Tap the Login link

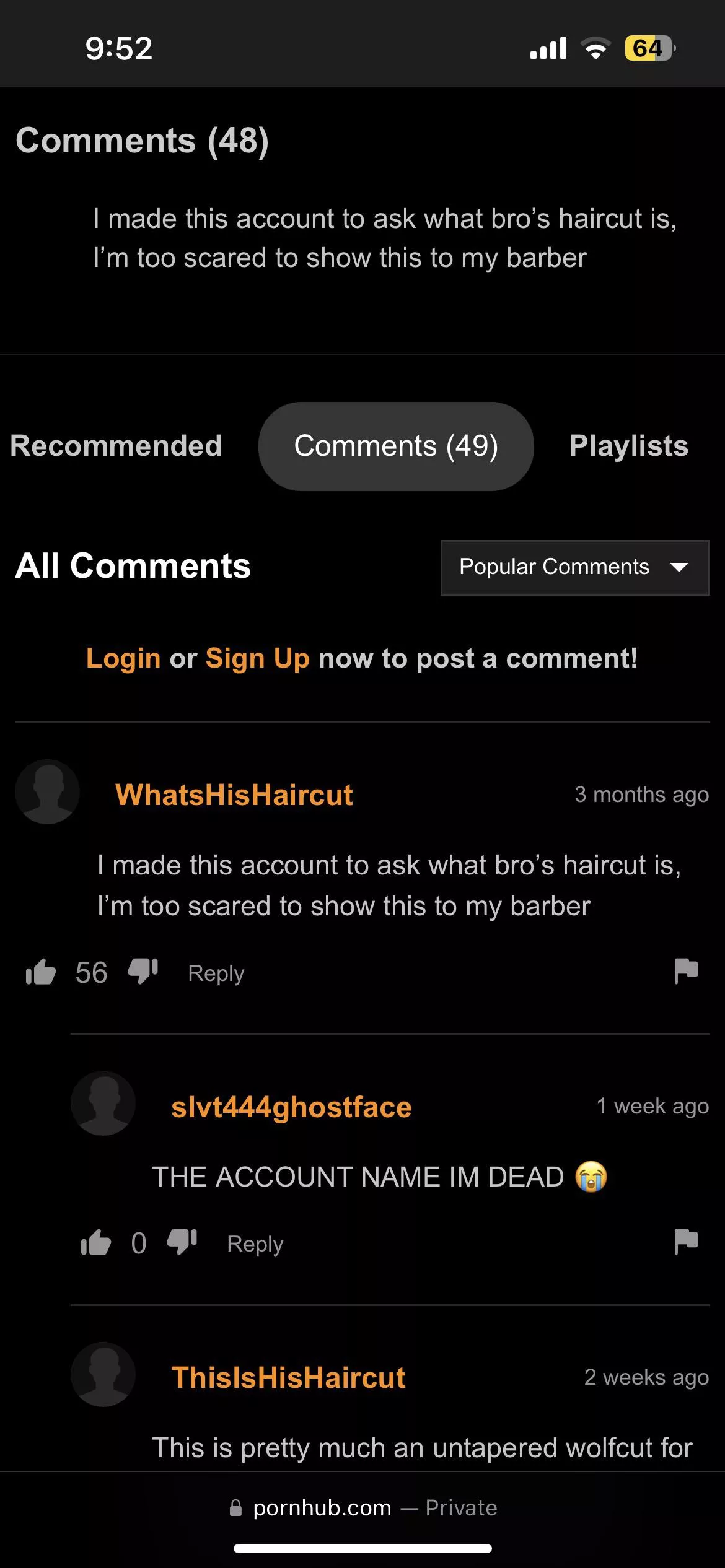click(x=123, y=658)
